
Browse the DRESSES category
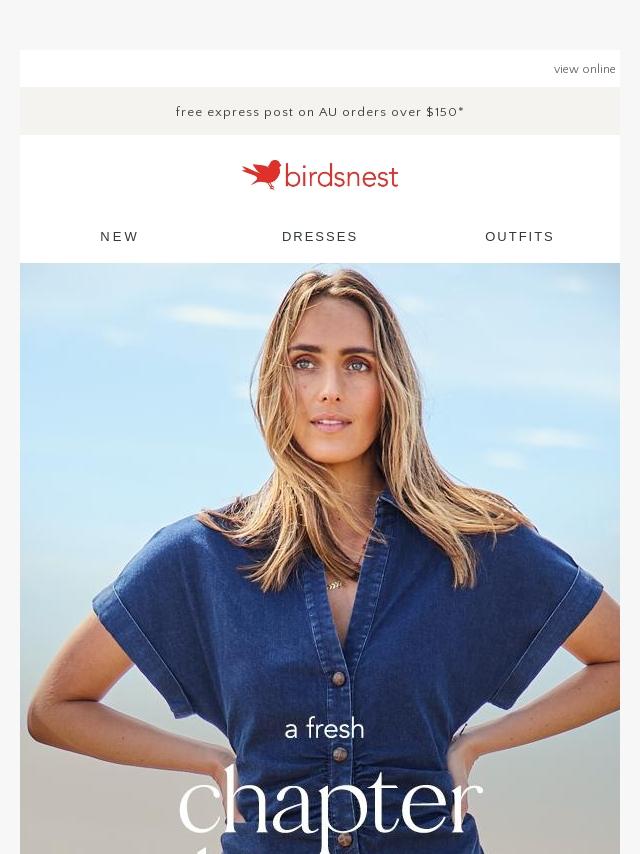pyautogui.click(x=320, y=237)
